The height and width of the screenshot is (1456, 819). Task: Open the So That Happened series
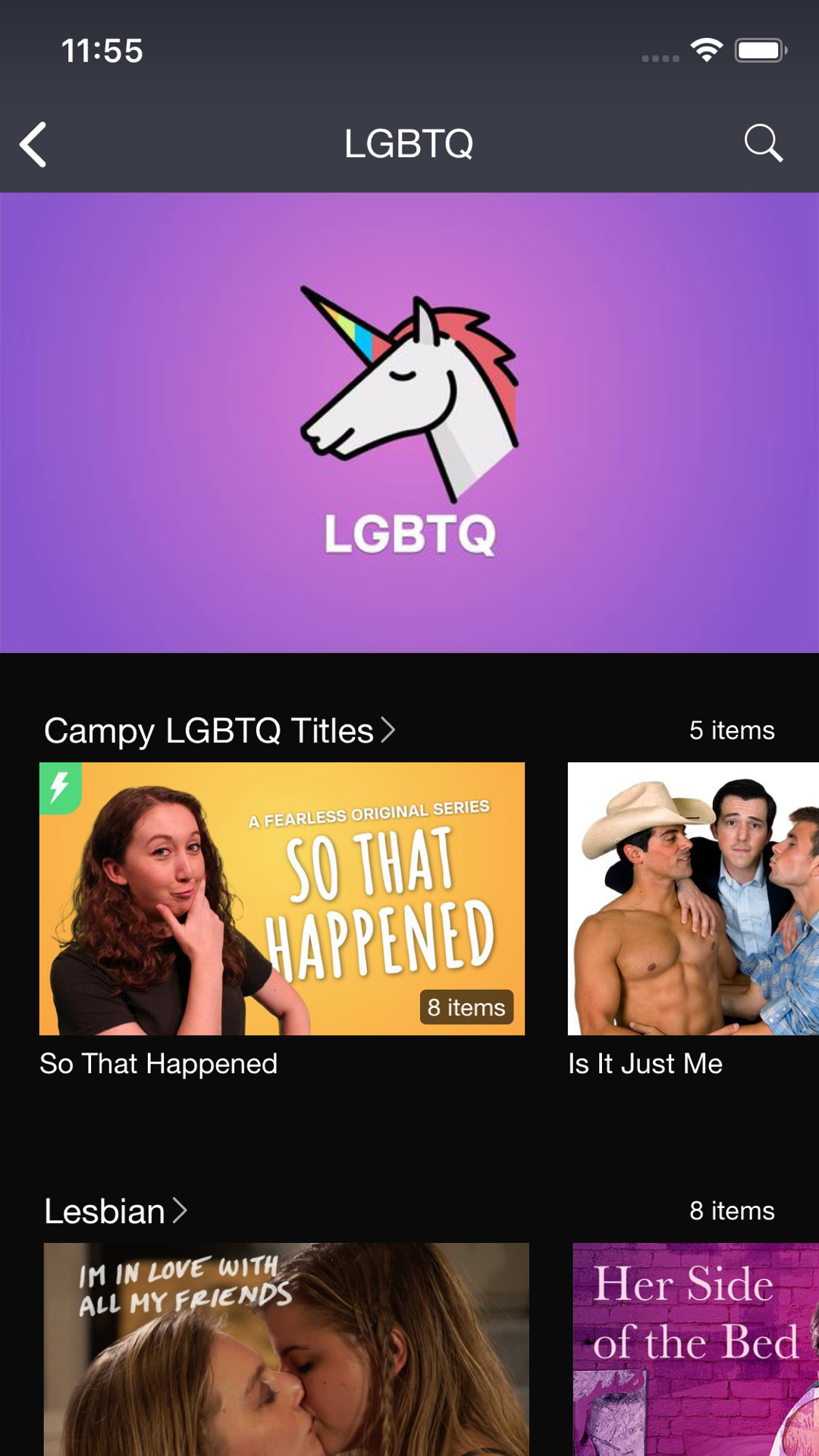(x=281, y=899)
